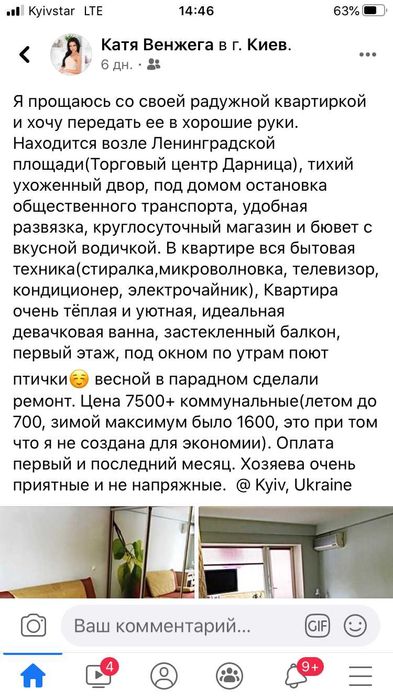Open the hamburger menu tab
The height and width of the screenshot is (699, 393).
coord(360,676)
